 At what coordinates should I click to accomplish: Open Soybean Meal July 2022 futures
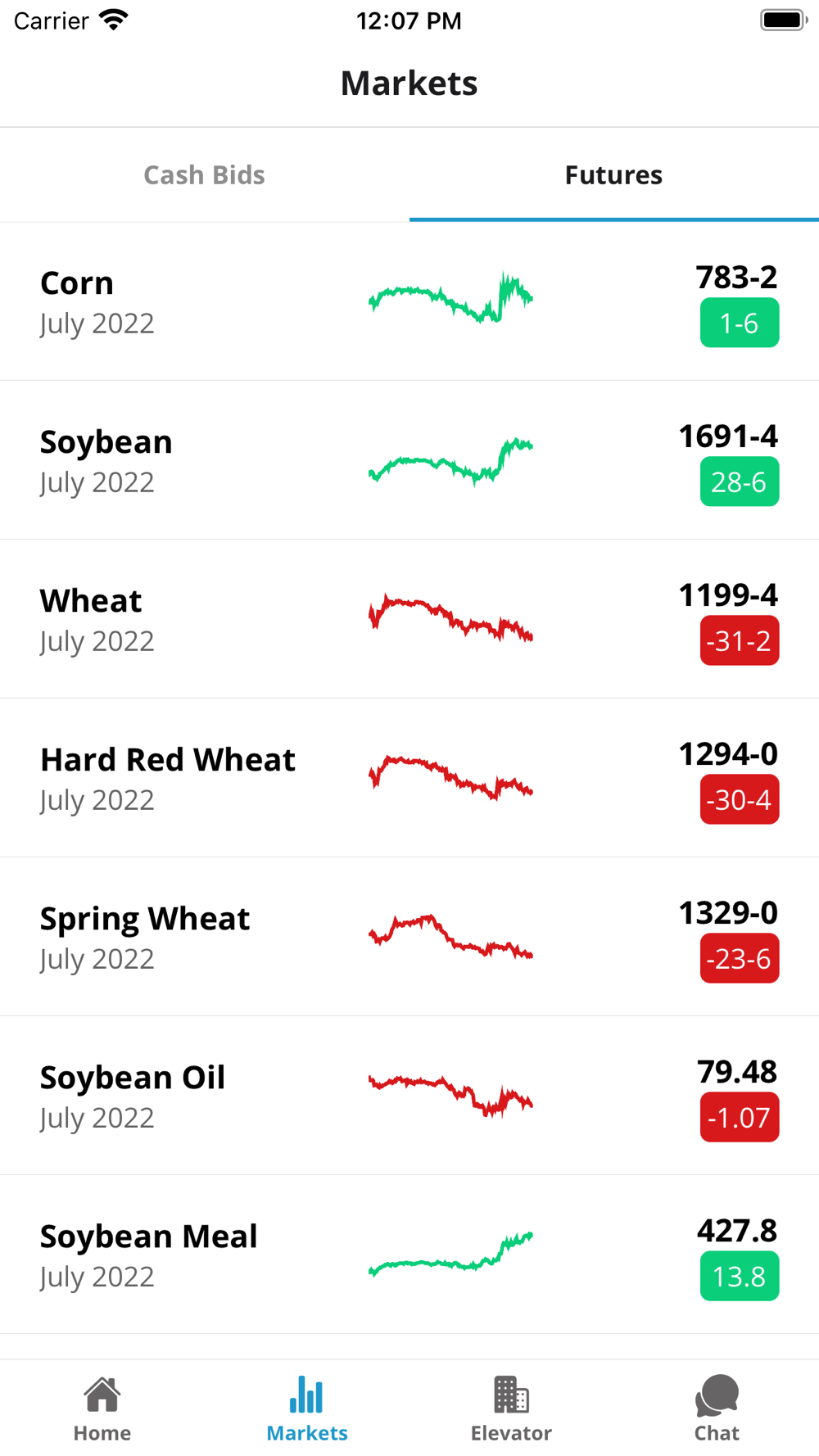409,1255
